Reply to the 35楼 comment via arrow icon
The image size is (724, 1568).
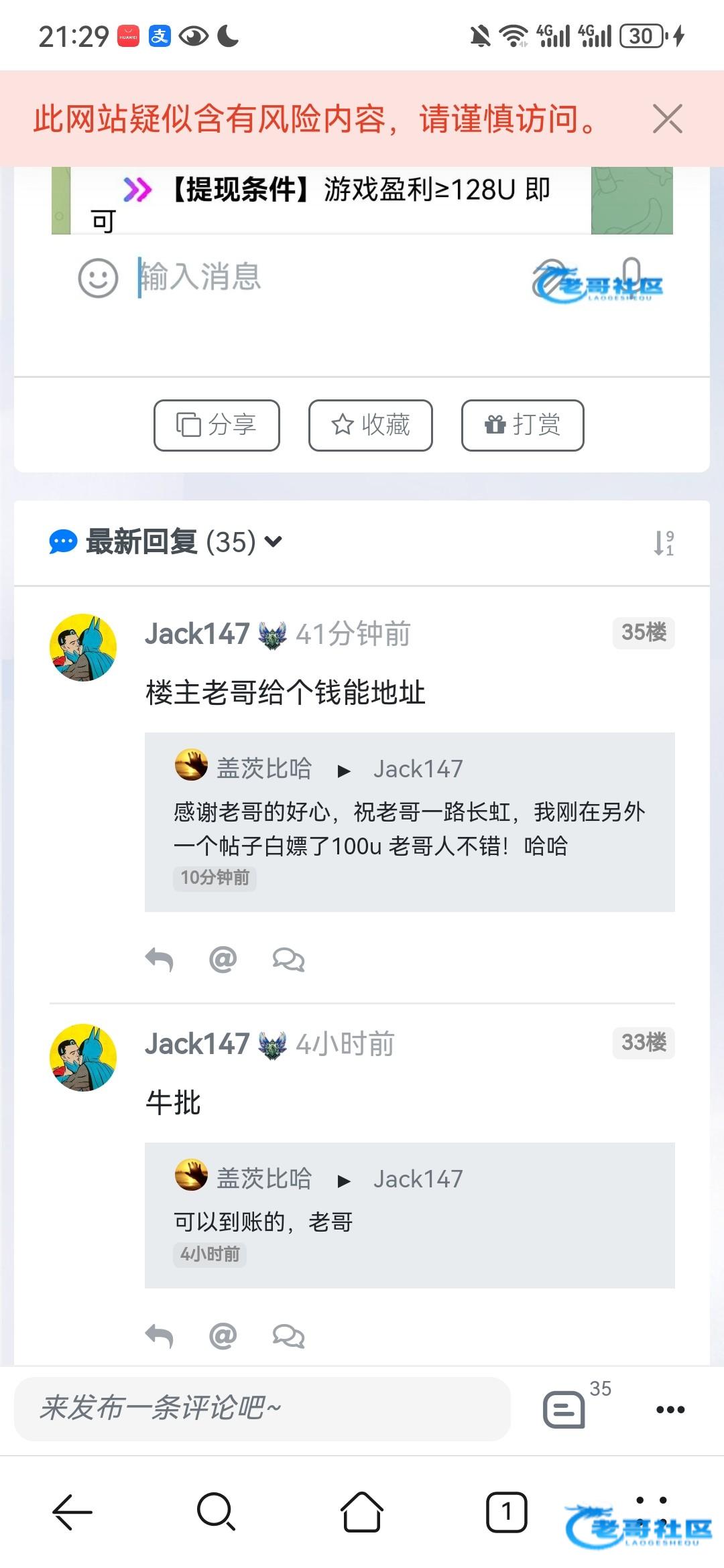click(x=160, y=960)
